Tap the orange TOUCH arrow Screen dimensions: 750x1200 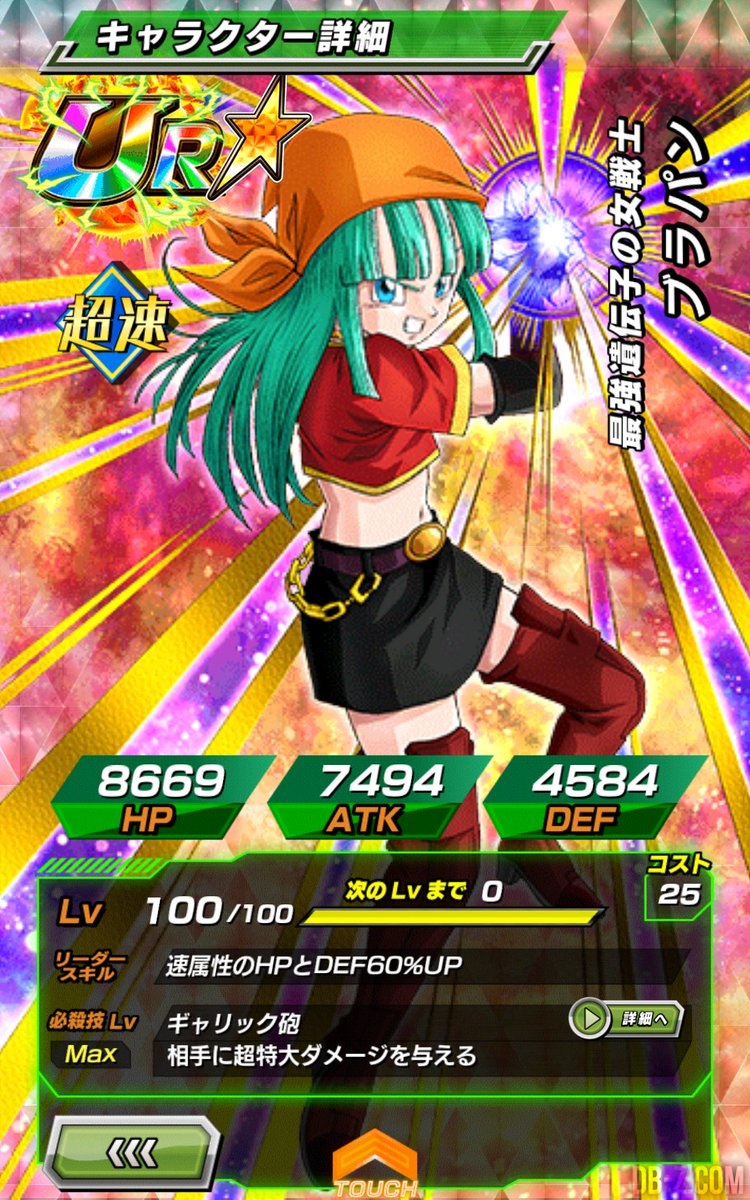(x=375, y=1166)
